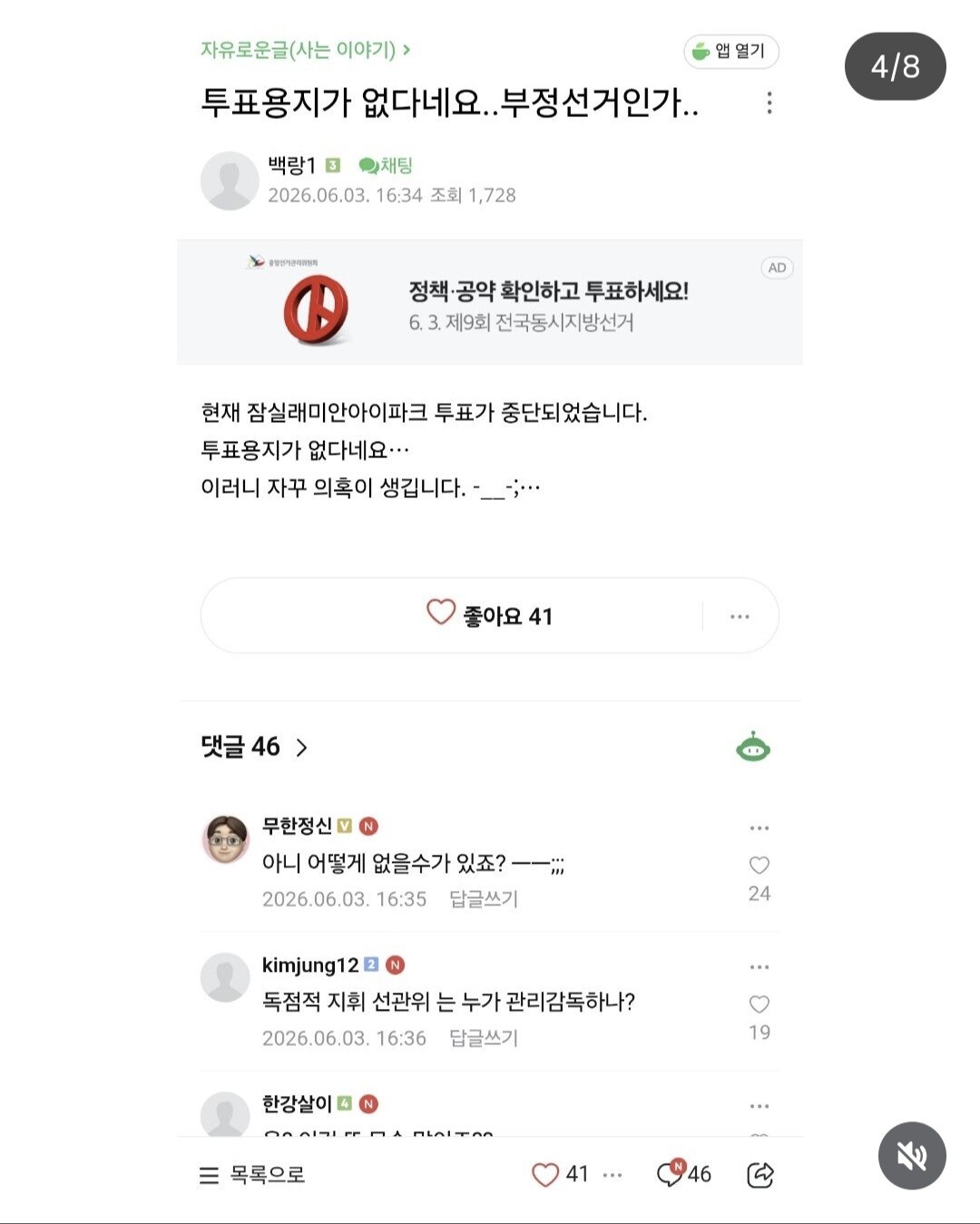Share this post from bottom bar
This screenshot has width=980, height=1224.
tap(760, 1175)
